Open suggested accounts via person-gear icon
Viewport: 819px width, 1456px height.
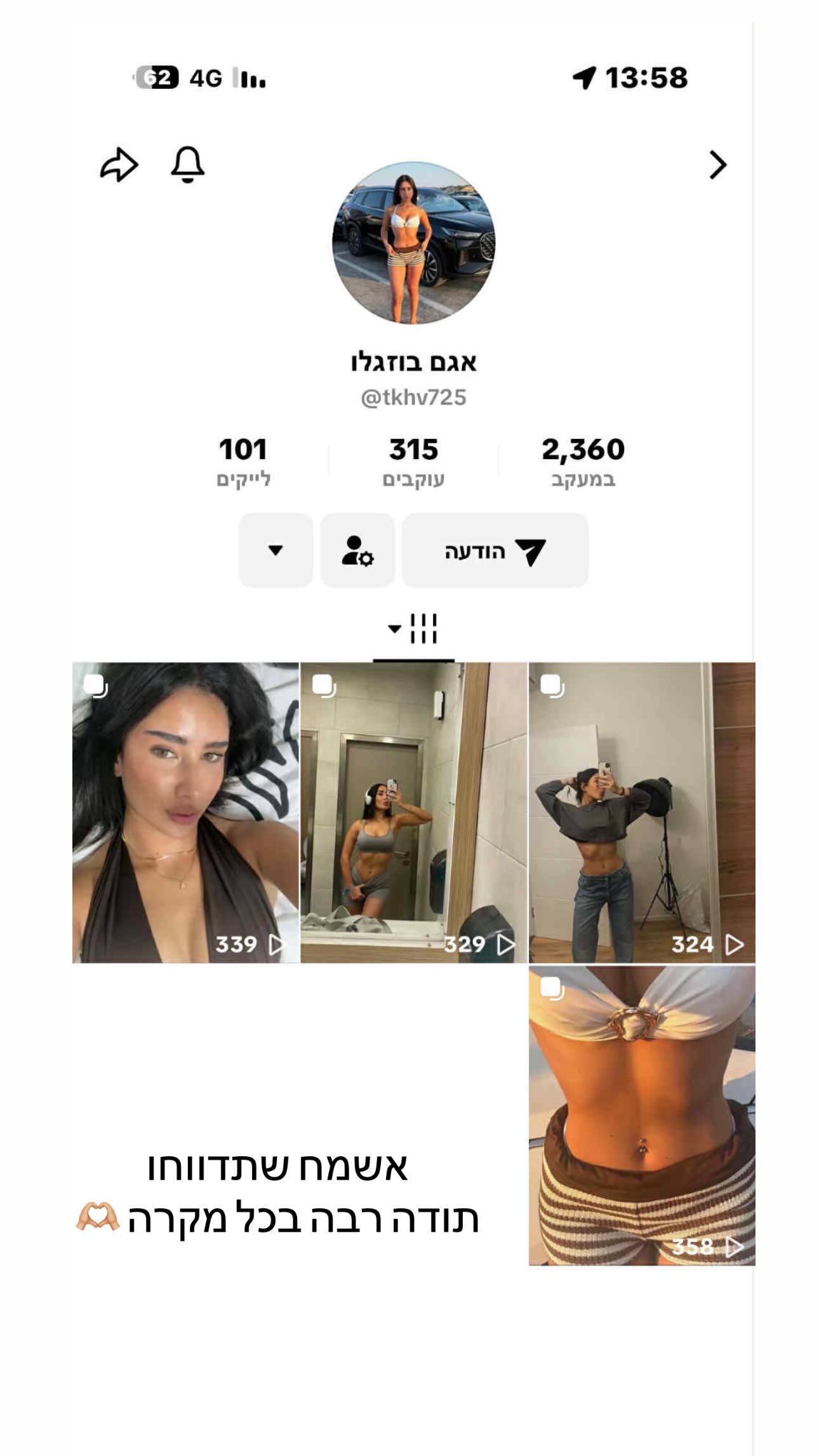[357, 552]
